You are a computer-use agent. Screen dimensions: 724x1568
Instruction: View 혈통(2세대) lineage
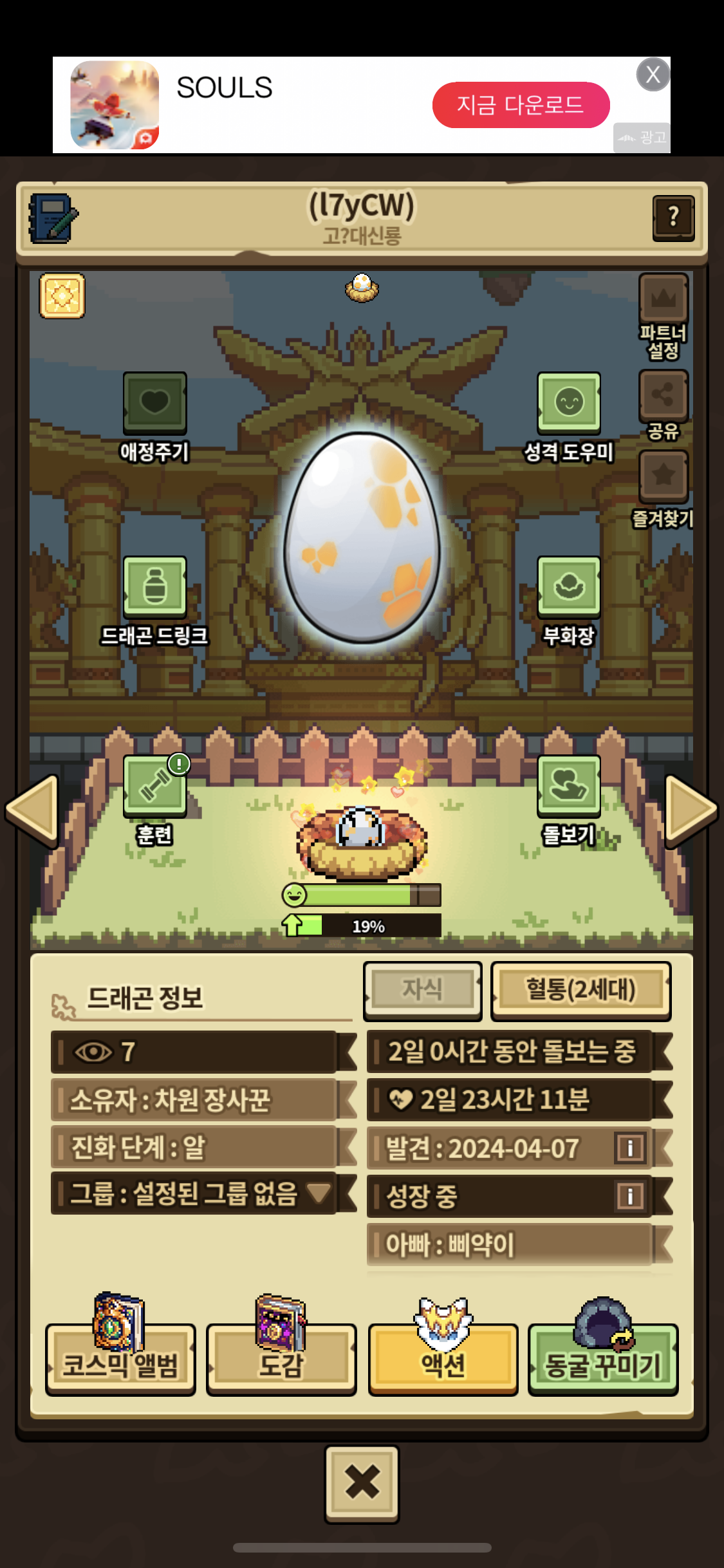pos(580,990)
